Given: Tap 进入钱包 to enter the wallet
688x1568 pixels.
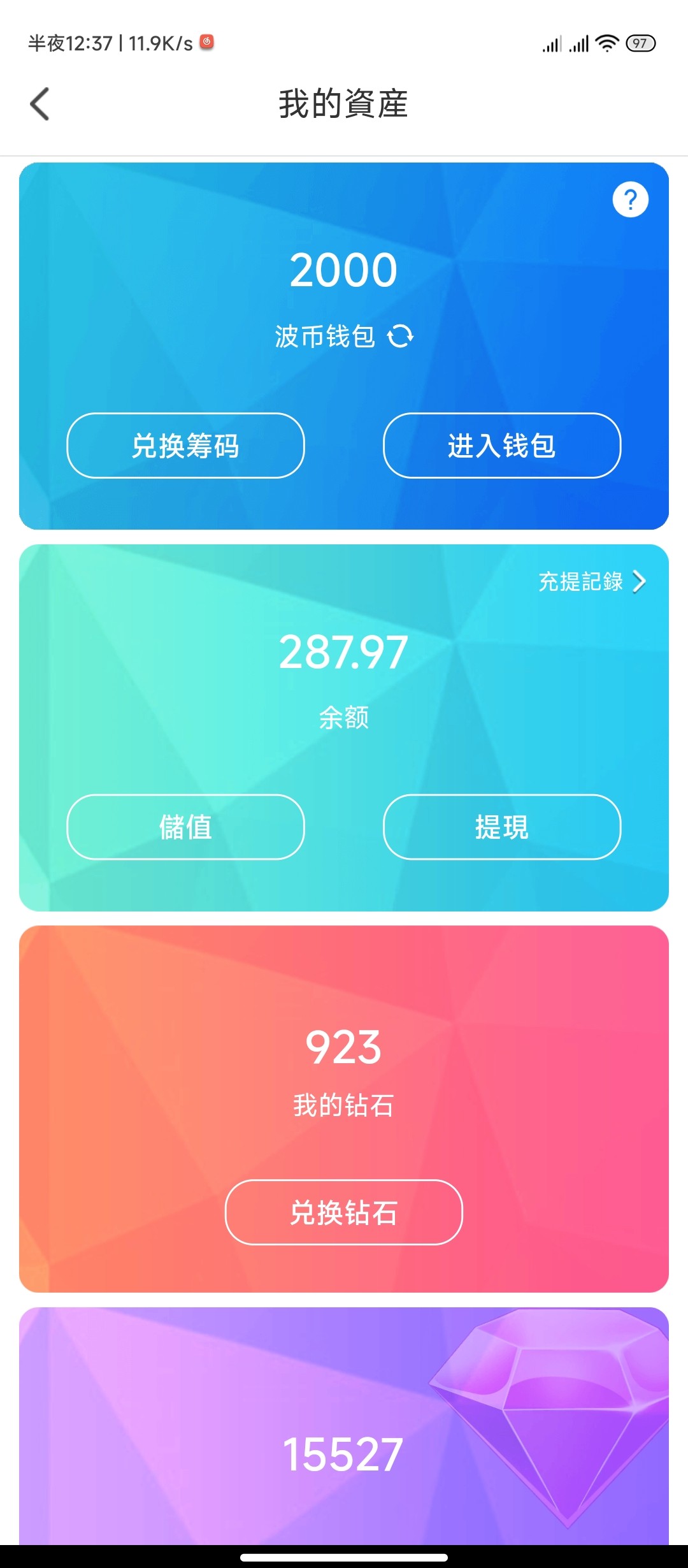Looking at the screenshot, I should pyautogui.click(x=501, y=446).
